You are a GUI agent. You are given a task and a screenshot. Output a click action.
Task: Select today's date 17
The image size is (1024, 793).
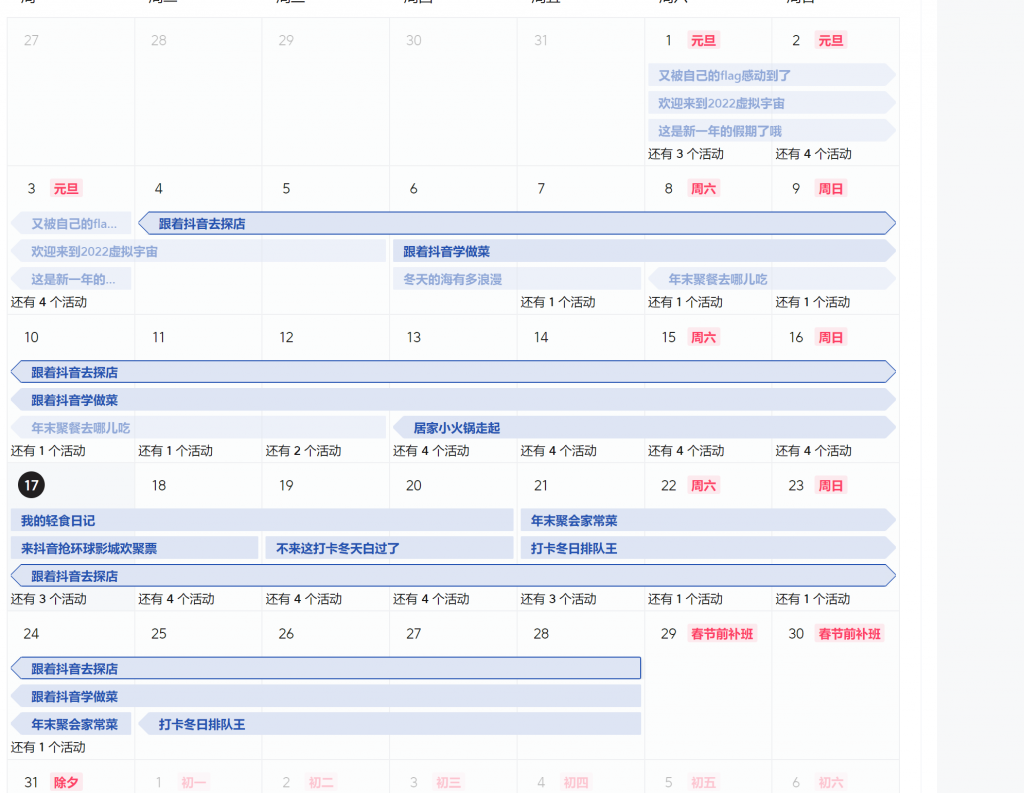tap(31, 486)
